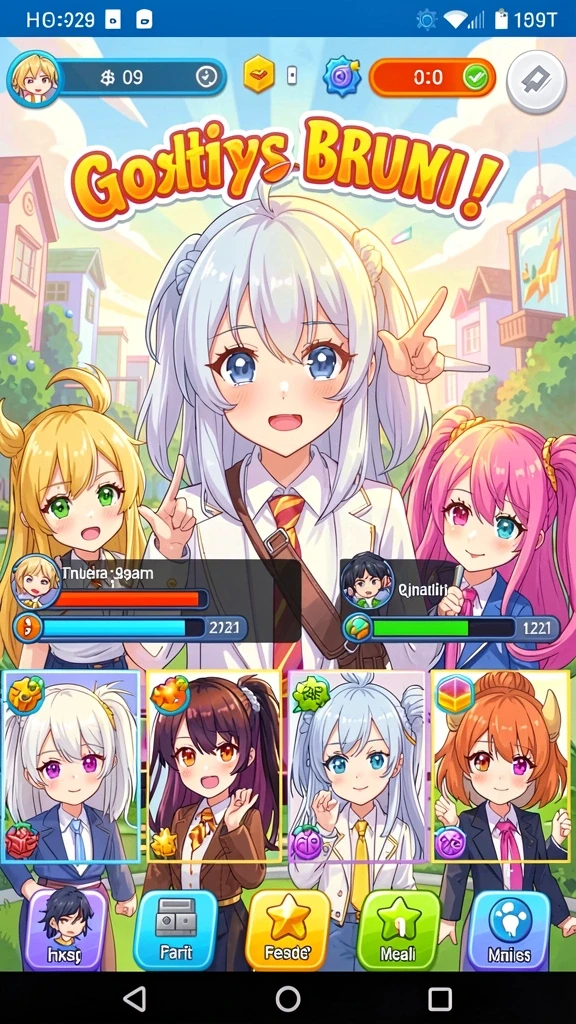This screenshot has height=1024, width=576.
Task: Go to the system home screen
Action: [x=287, y=999]
